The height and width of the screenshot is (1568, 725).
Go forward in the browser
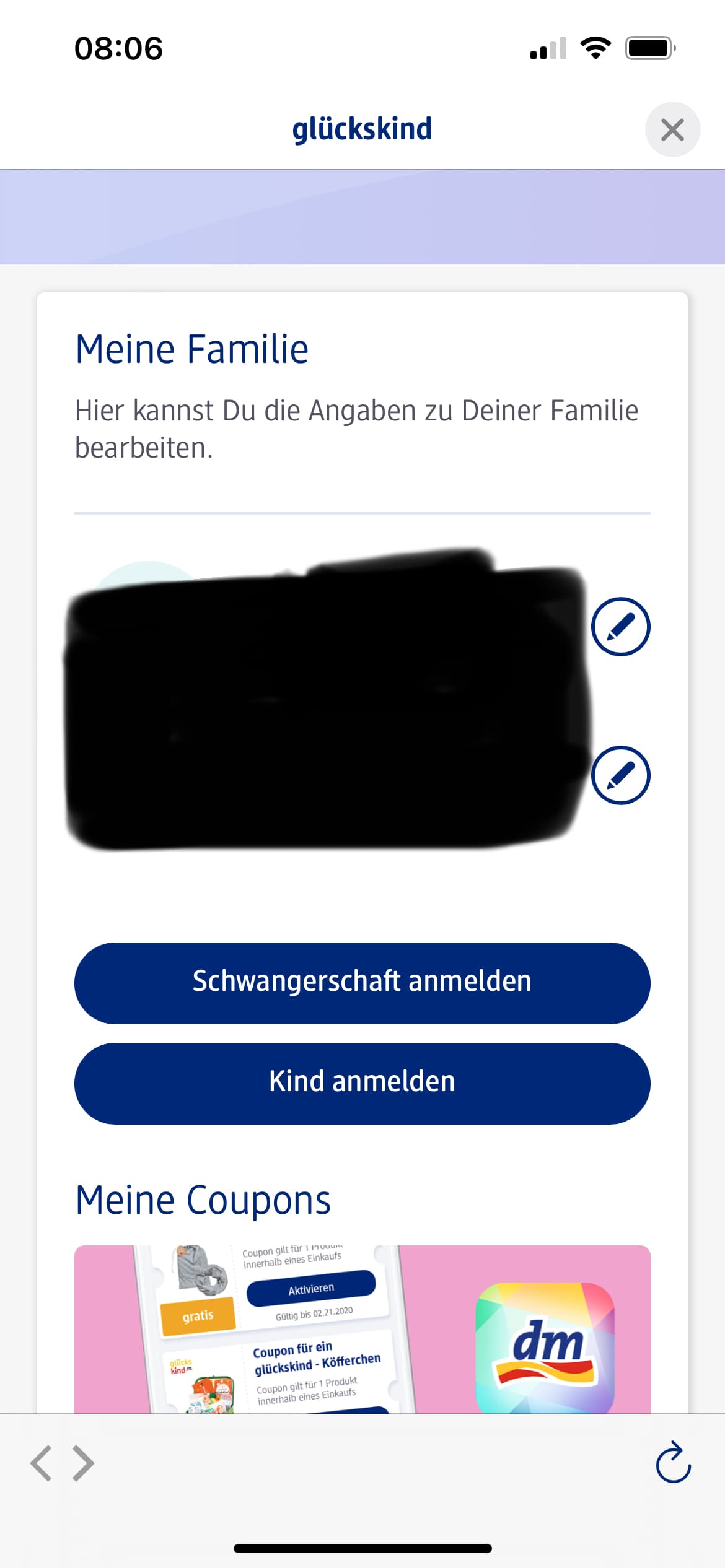coord(83,1463)
